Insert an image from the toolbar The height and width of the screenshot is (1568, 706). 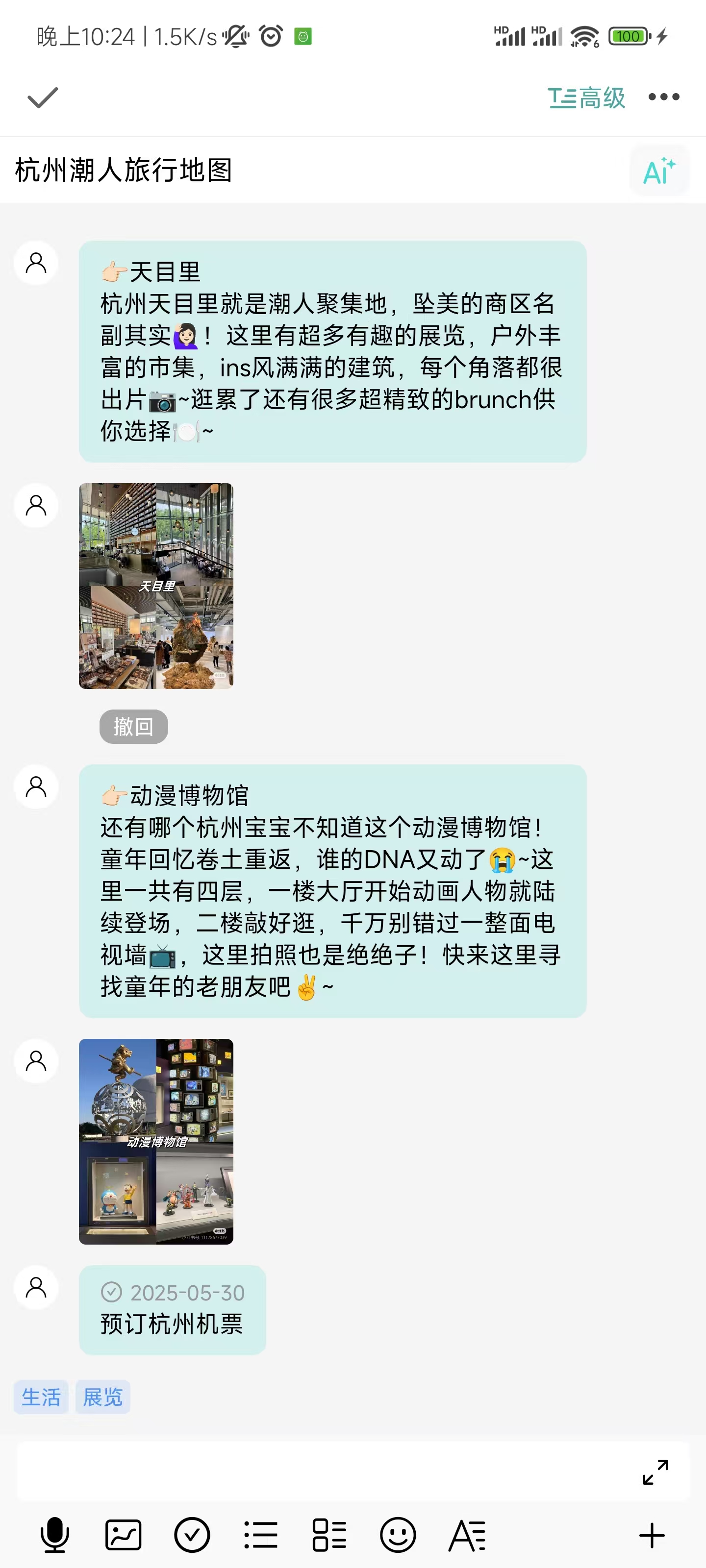[x=124, y=1535]
